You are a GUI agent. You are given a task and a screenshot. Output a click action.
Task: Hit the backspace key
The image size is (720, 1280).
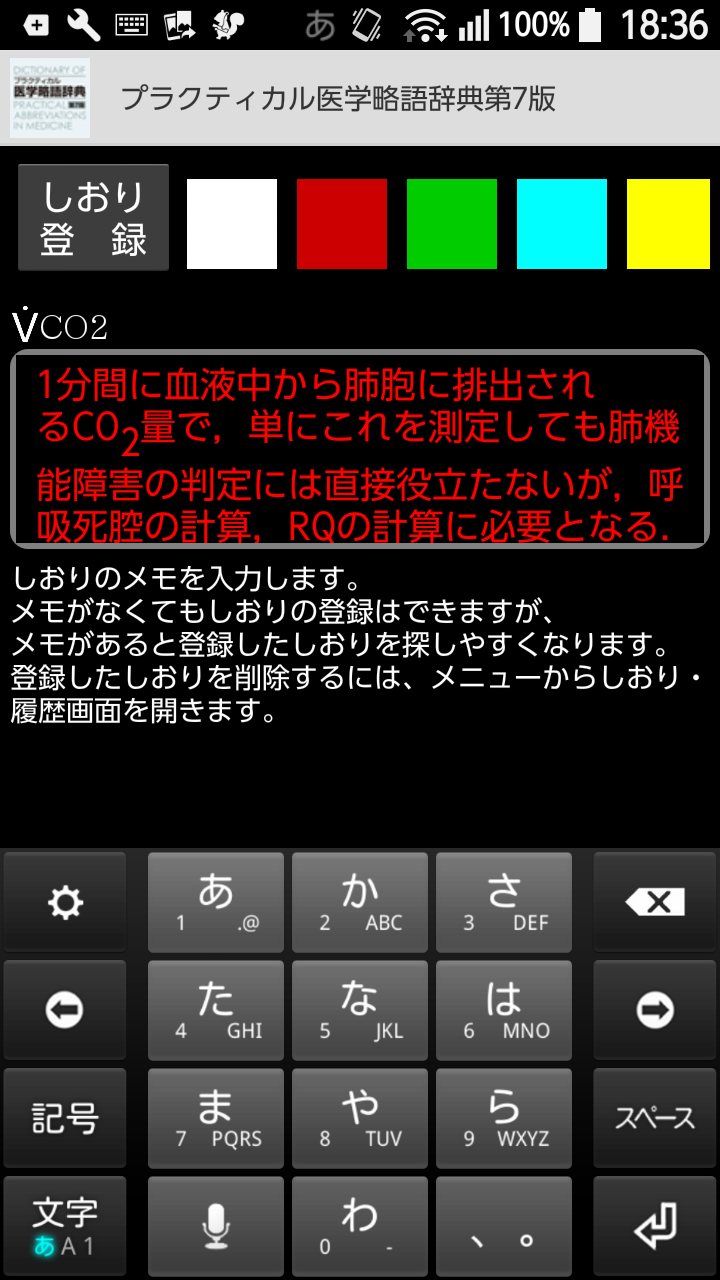click(655, 903)
